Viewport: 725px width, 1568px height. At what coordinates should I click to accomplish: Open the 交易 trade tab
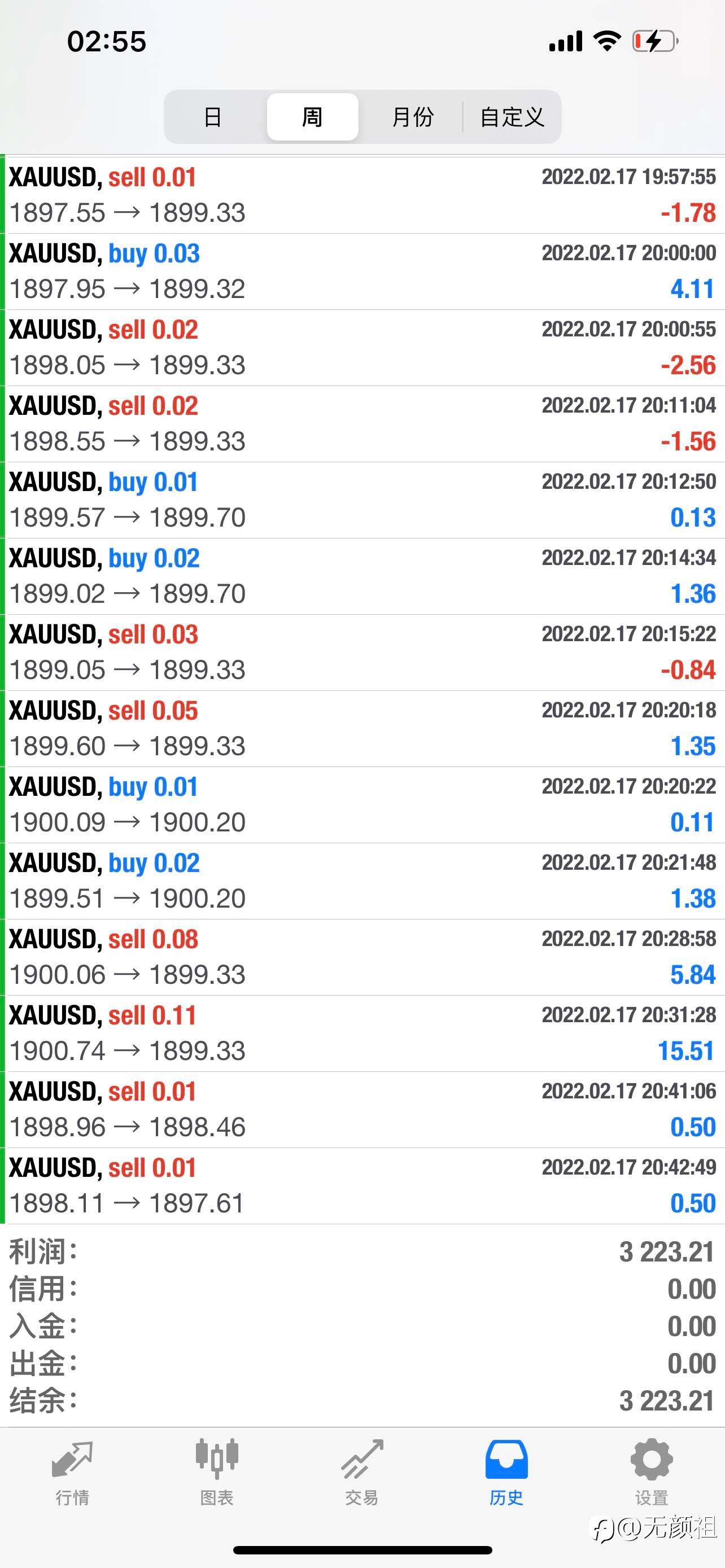click(x=361, y=1473)
